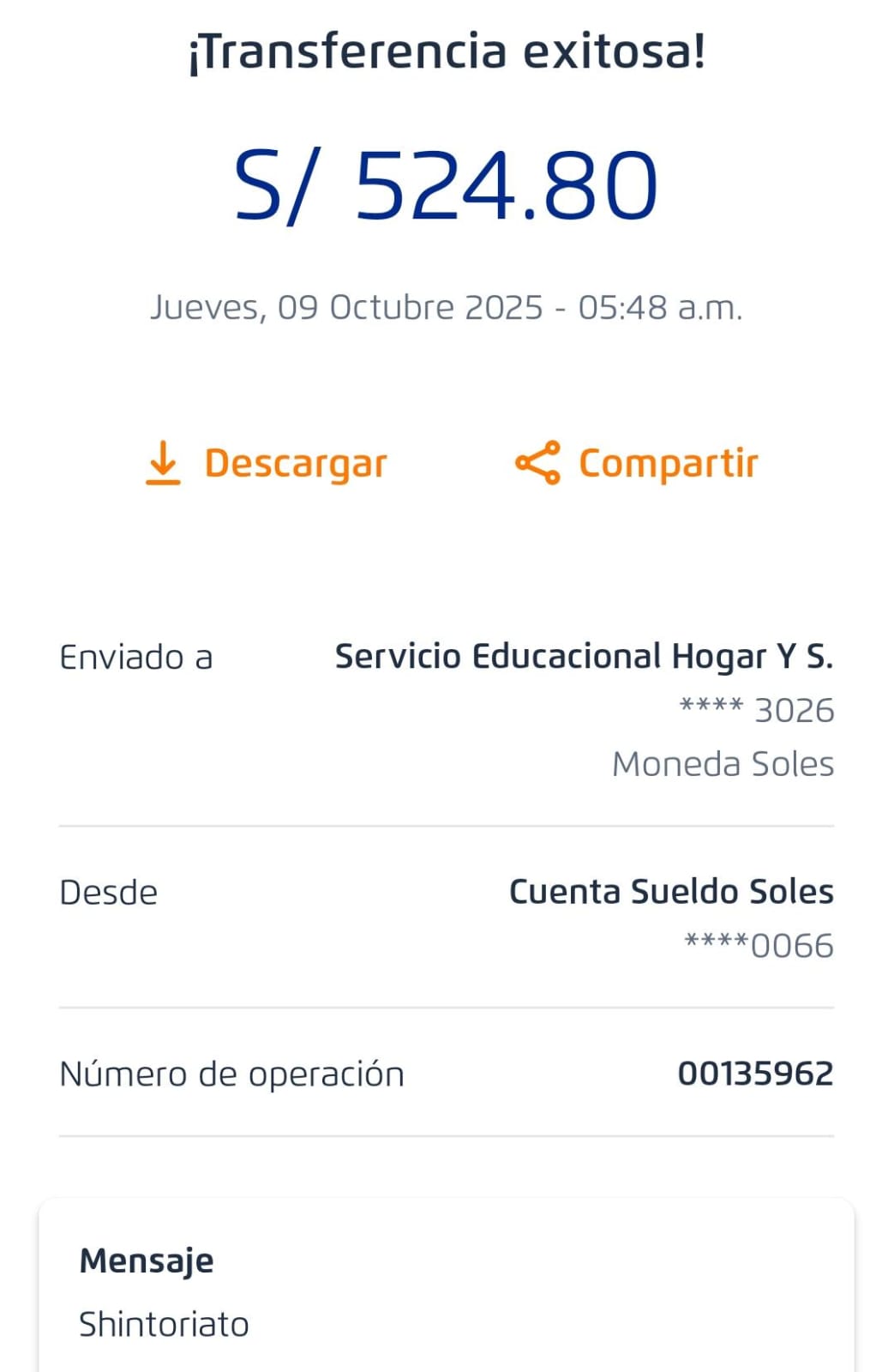Viewport: 894px width, 1372px height.
Task: Download the transfer receipt with Descargar
Action: [x=267, y=464]
